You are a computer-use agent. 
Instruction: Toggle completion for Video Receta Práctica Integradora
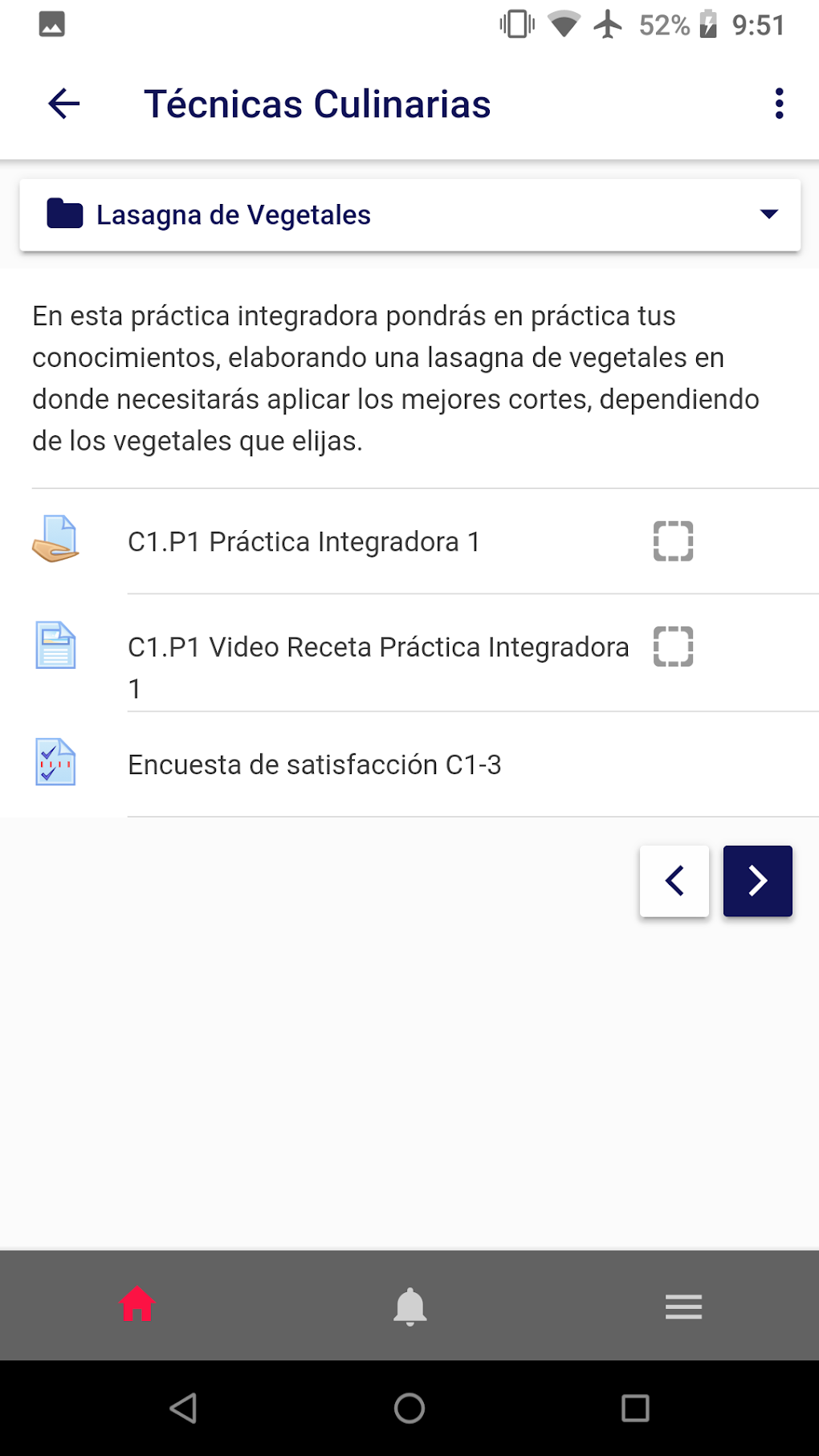[673, 645]
